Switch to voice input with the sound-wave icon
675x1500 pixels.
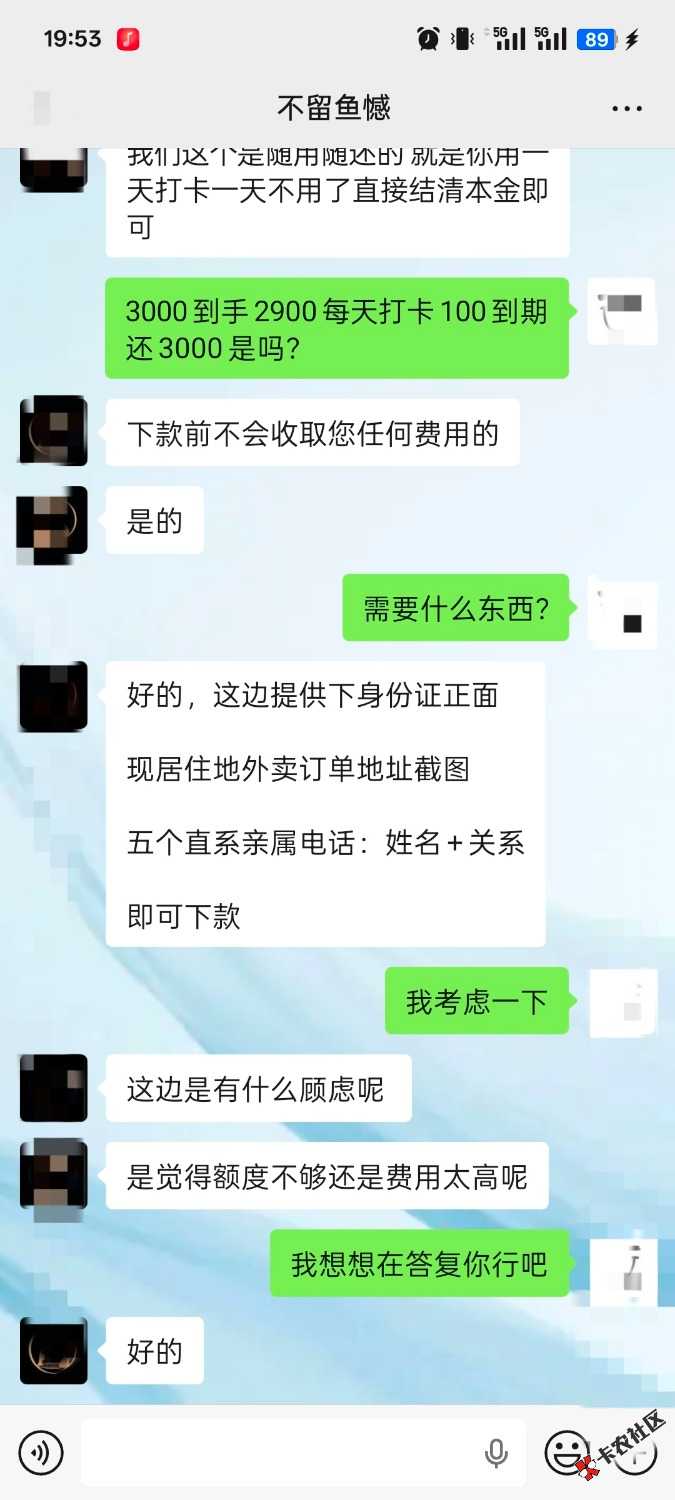point(41,1452)
